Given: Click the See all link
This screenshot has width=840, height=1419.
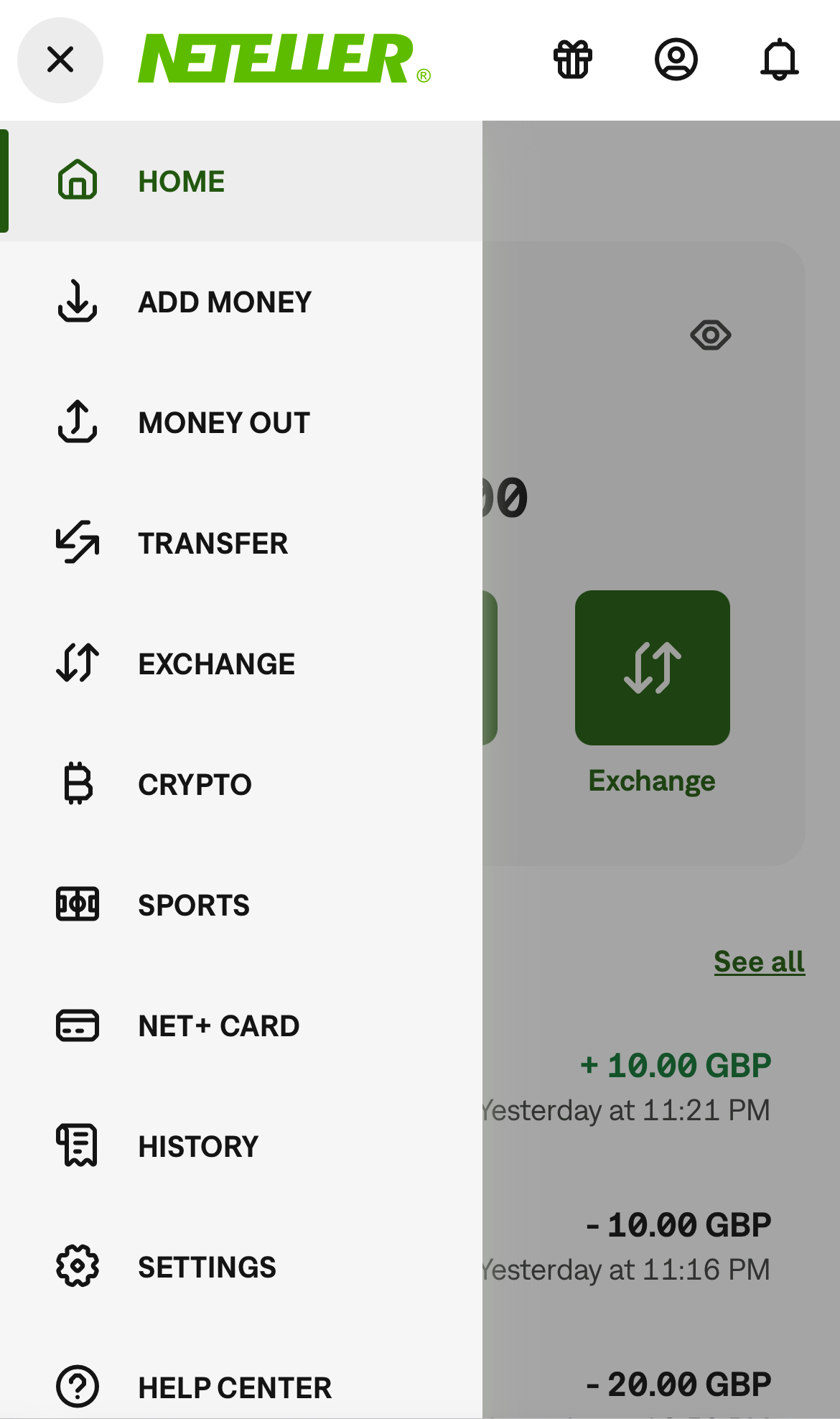Looking at the screenshot, I should pos(759,961).
